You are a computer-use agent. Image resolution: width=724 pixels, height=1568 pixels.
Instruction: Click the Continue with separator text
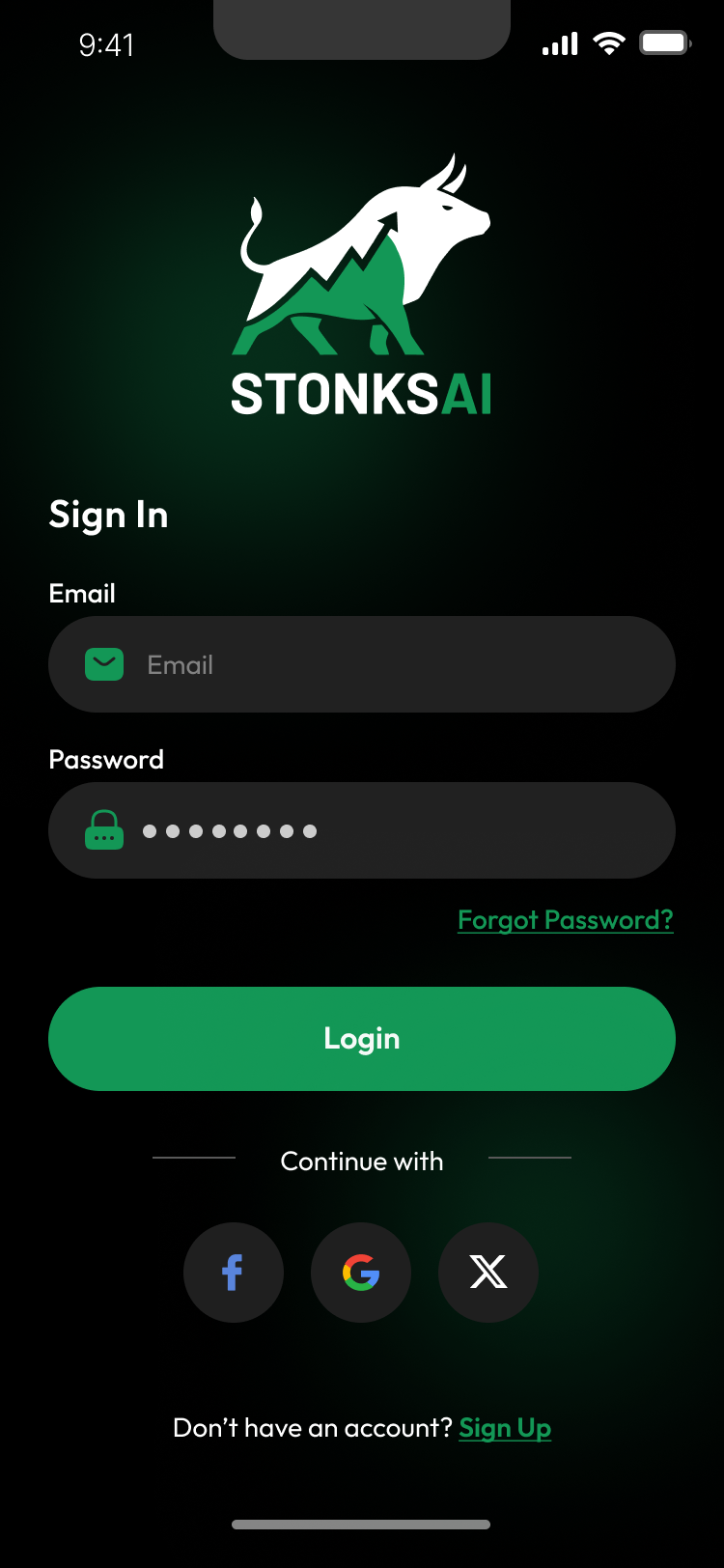click(361, 1162)
